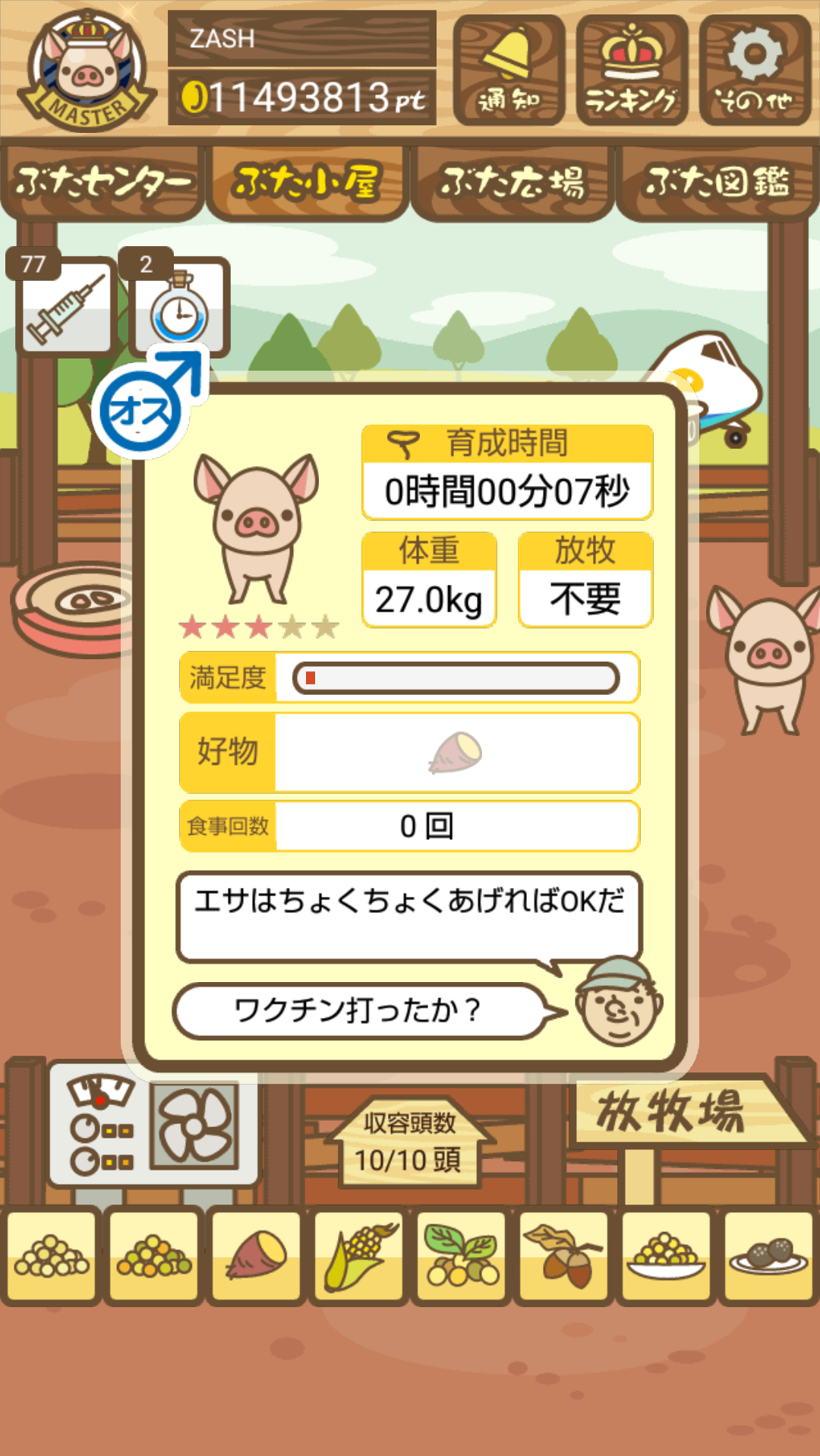The width and height of the screenshot is (820, 1456).
Task: Switch to the ぶた市場 tab
Action: (x=512, y=183)
